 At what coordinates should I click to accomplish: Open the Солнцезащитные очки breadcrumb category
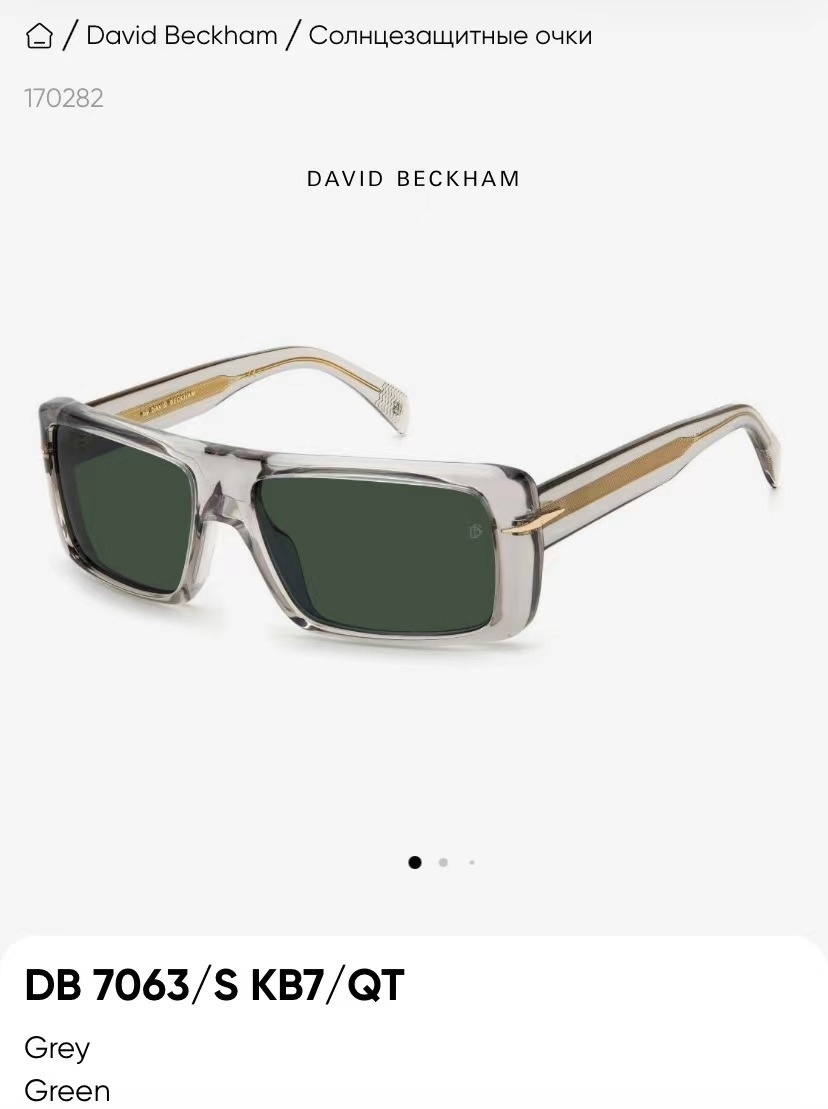[450, 36]
